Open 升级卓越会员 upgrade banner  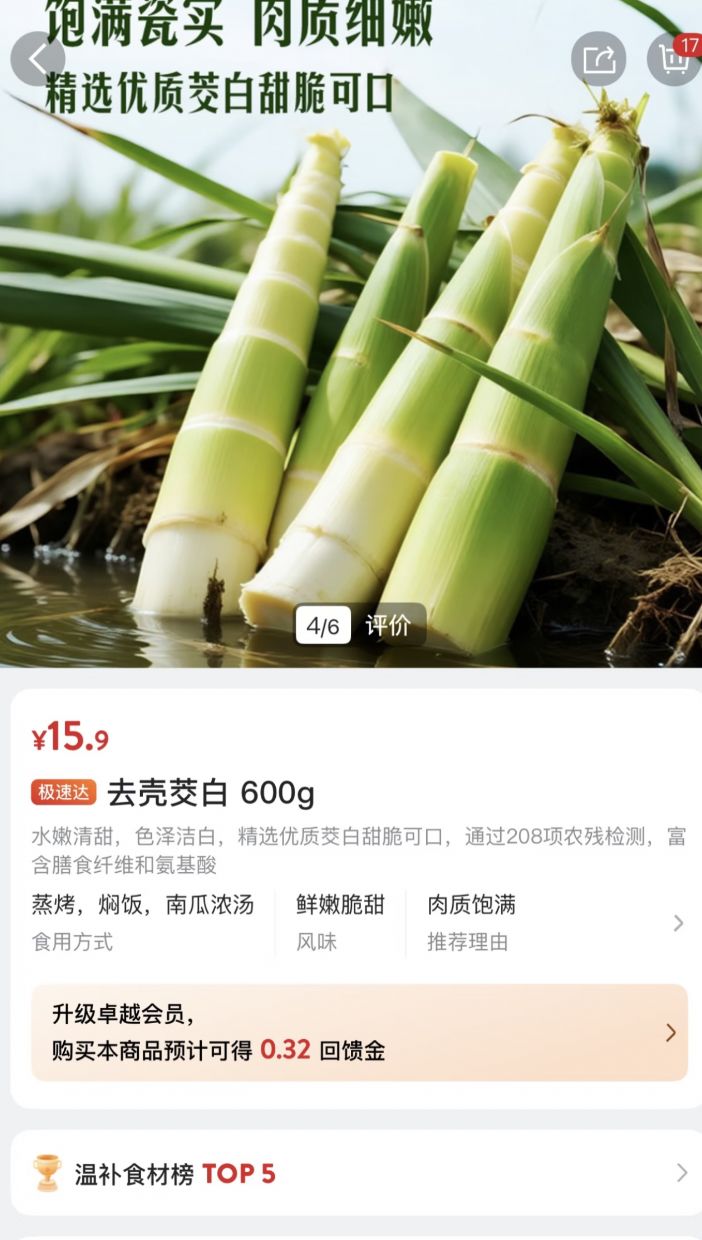[x=359, y=1033]
